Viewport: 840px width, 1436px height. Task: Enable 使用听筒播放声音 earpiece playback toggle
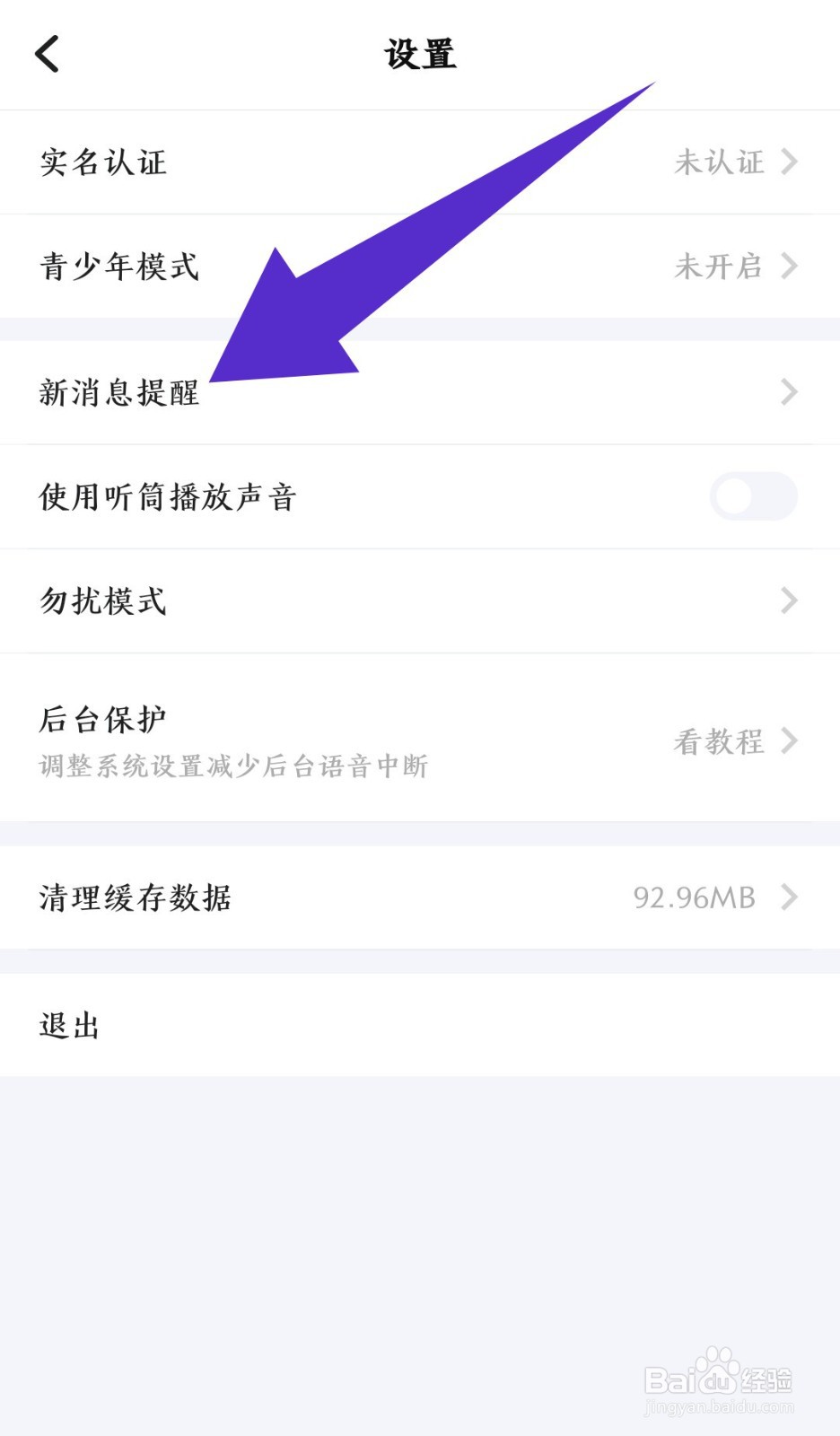tap(752, 496)
